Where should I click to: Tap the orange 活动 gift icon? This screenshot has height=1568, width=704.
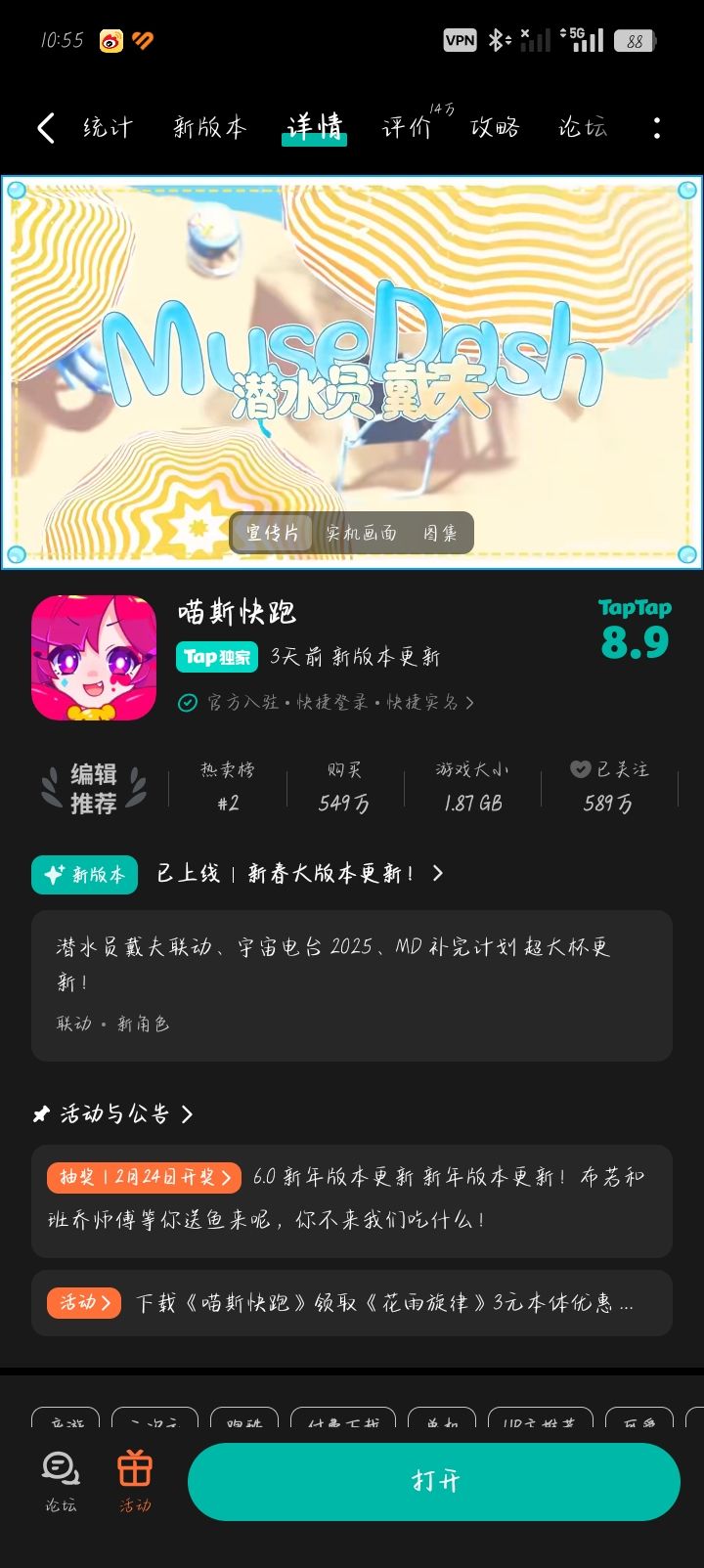tap(135, 1469)
